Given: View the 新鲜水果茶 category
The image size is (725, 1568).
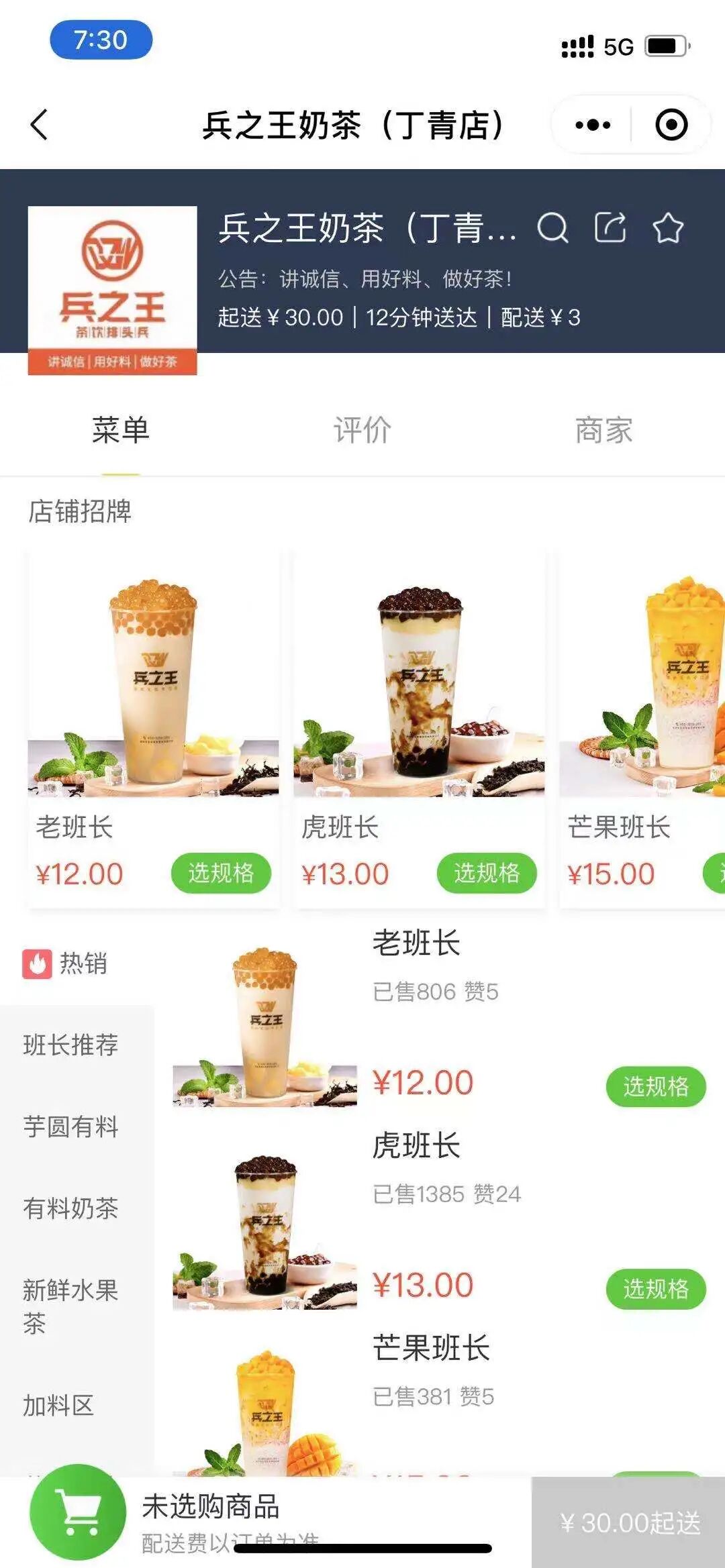Looking at the screenshot, I should (70, 1306).
